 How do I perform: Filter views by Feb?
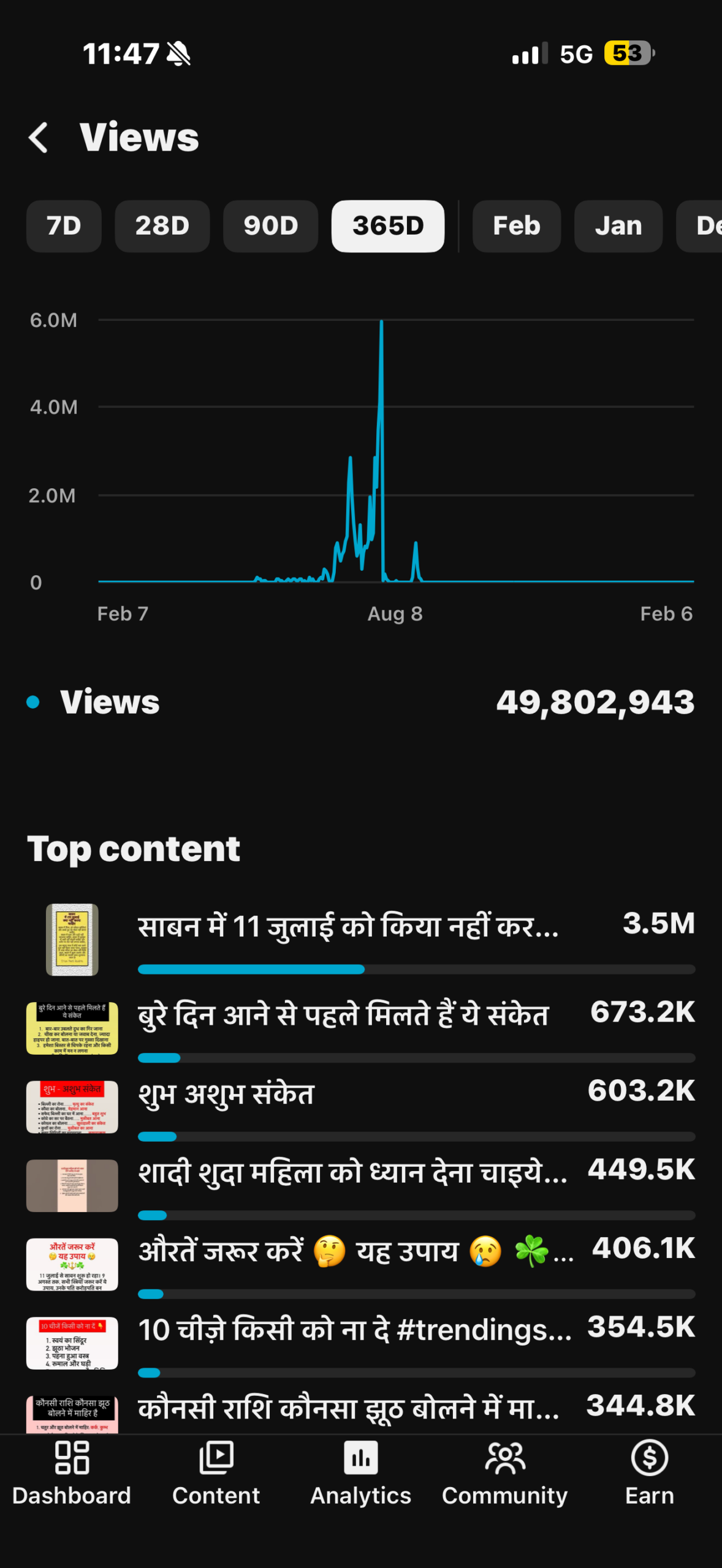pyautogui.click(x=516, y=226)
